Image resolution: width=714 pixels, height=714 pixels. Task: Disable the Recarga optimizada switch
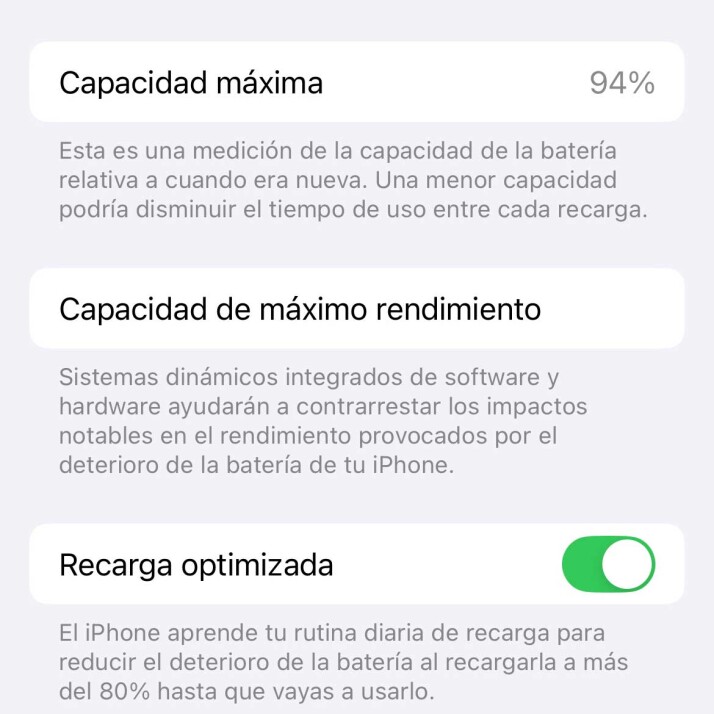coord(608,564)
